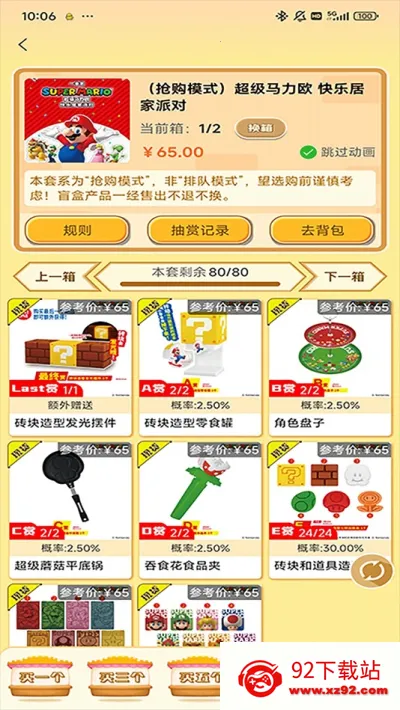This screenshot has height=710, width=400.
Task: Go back using the top-left arrow
Action: pos(23,44)
